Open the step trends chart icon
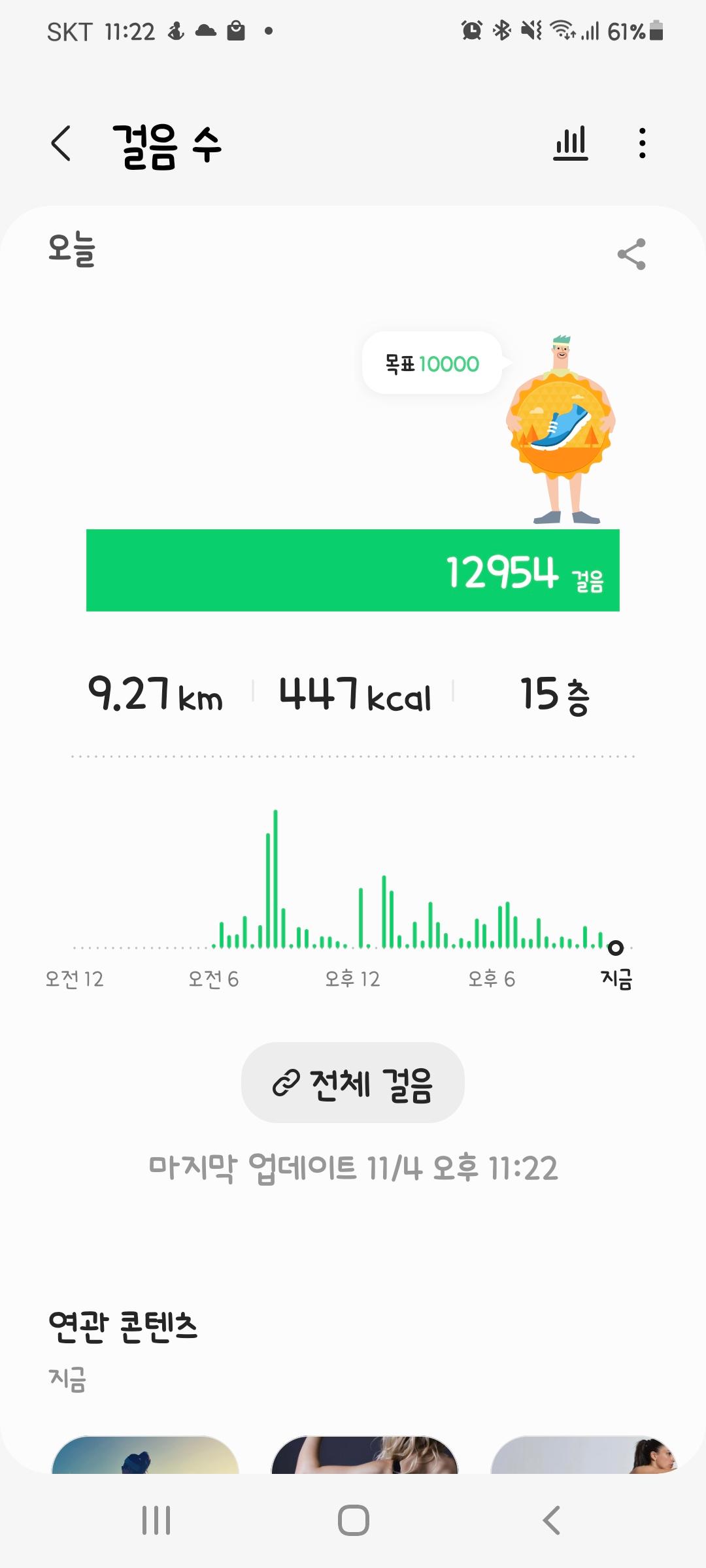This screenshot has width=706, height=1568. [x=571, y=143]
